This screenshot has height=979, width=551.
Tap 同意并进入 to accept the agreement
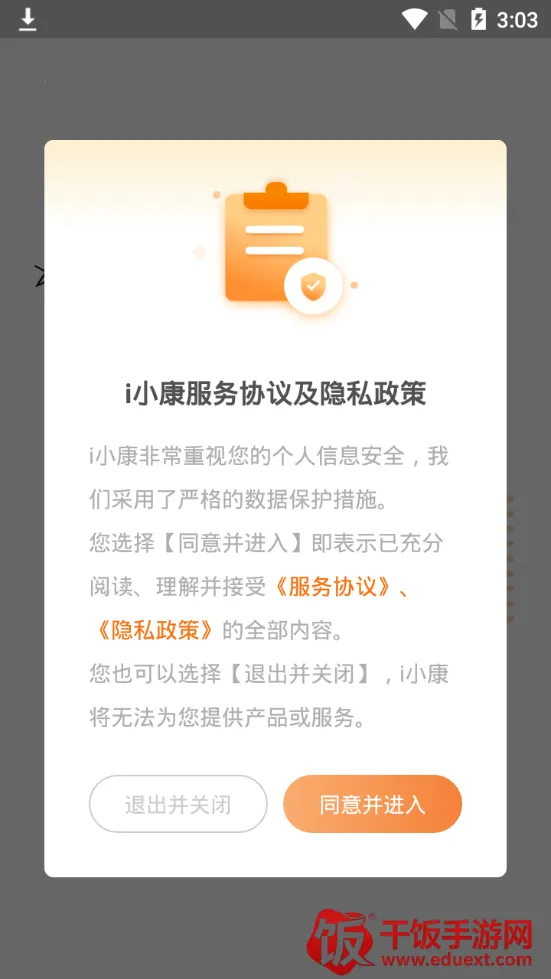373,804
